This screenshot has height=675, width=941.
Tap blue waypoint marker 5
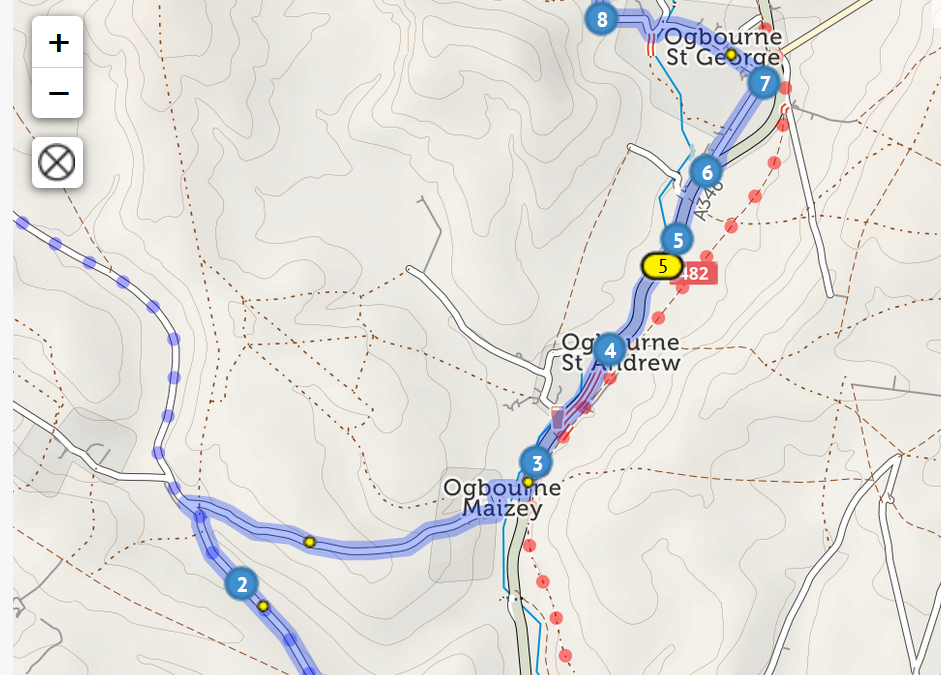pyautogui.click(x=678, y=240)
